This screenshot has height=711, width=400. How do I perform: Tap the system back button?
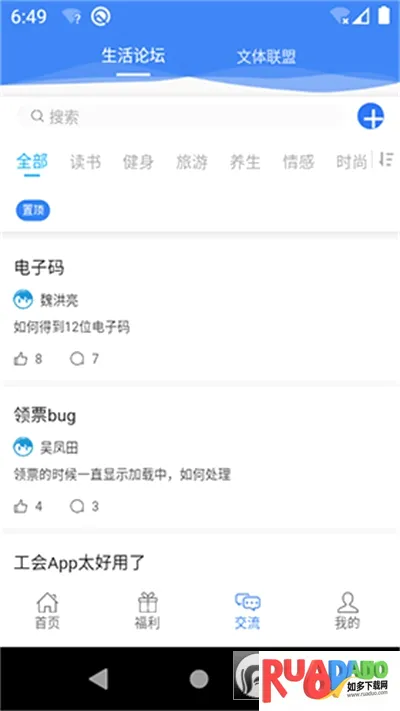pyautogui.click(x=98, y=679)
